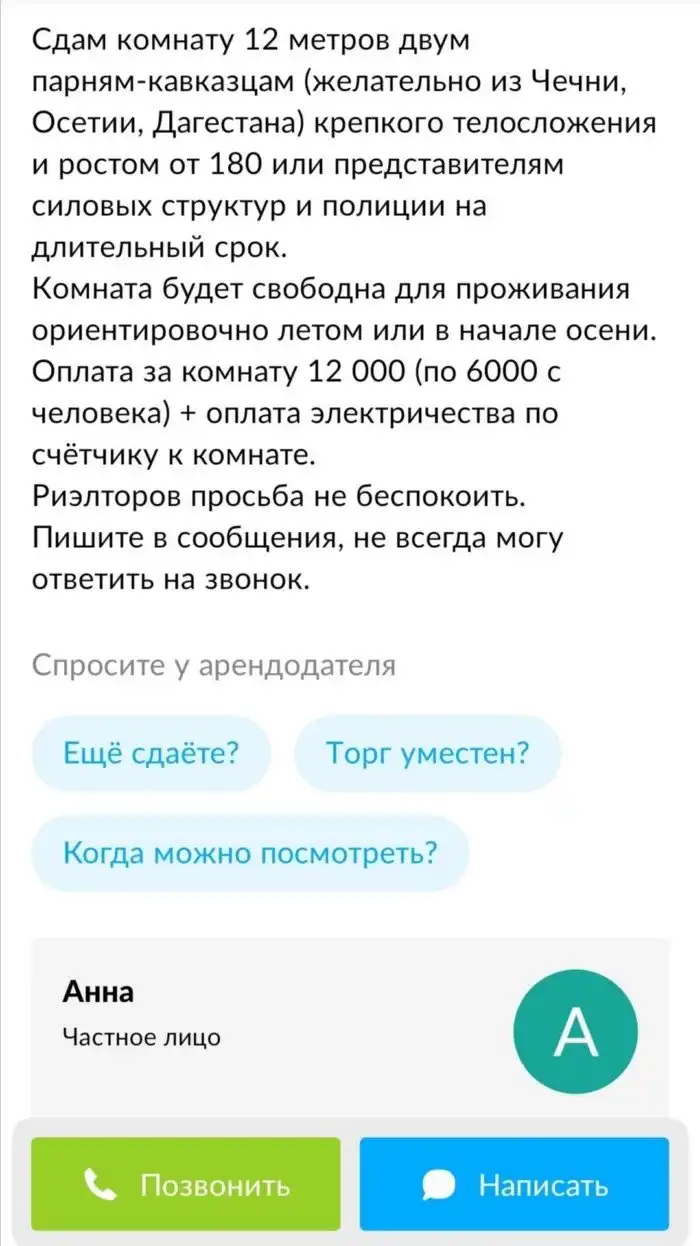Message the landlord using the Написать button
The height and width of the screenshot is (1246, 700).
514,1184
